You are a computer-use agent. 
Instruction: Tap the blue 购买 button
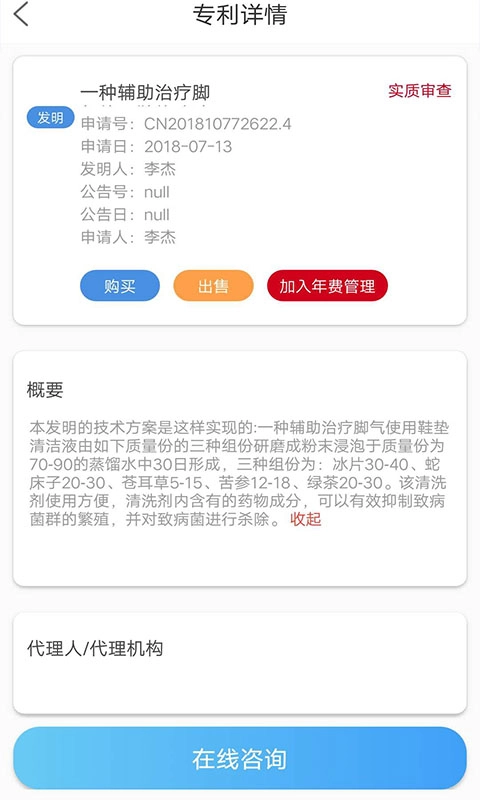[x=120, y=286]
